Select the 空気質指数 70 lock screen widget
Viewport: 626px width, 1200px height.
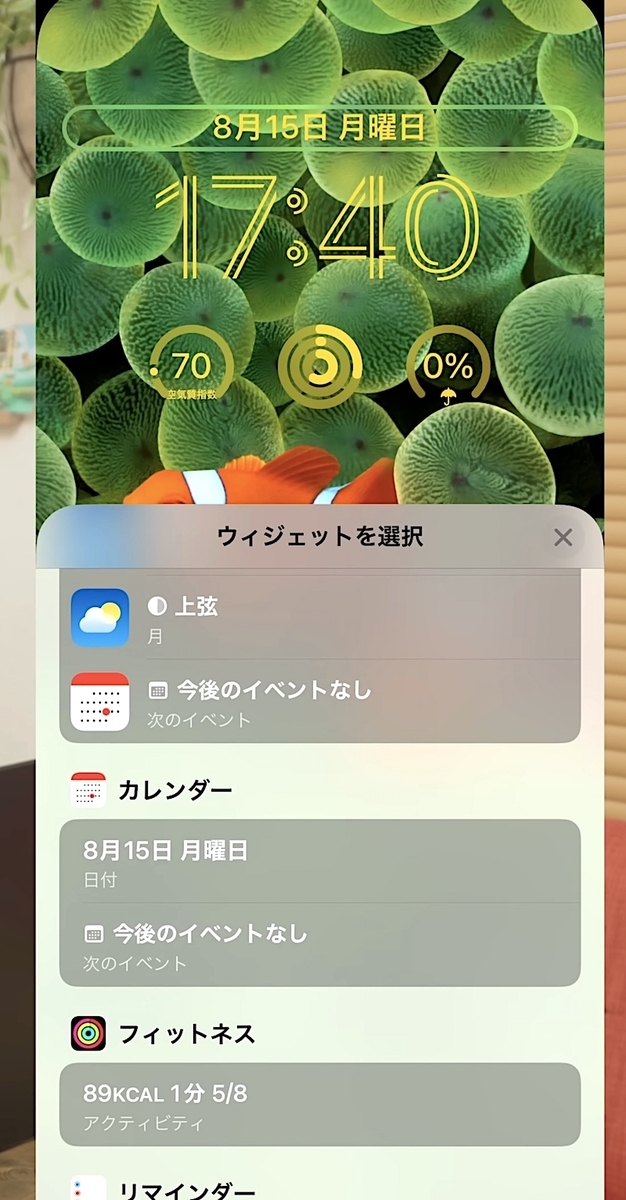(190, 368)
